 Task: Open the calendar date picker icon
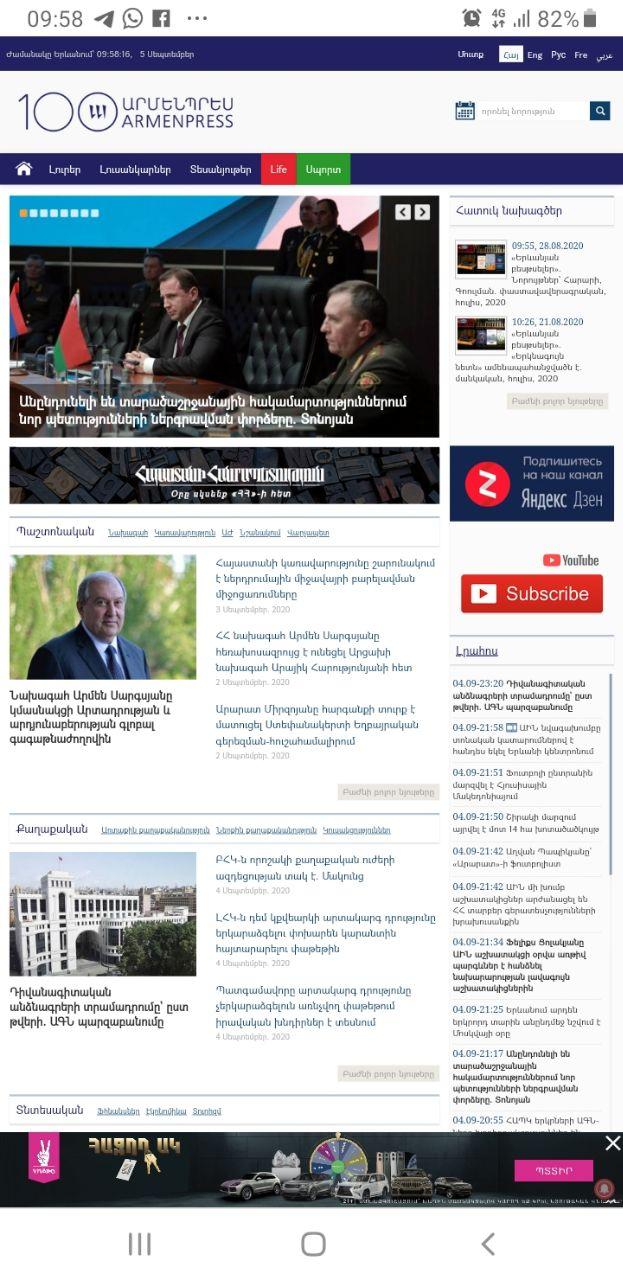(x=465, y=111)
